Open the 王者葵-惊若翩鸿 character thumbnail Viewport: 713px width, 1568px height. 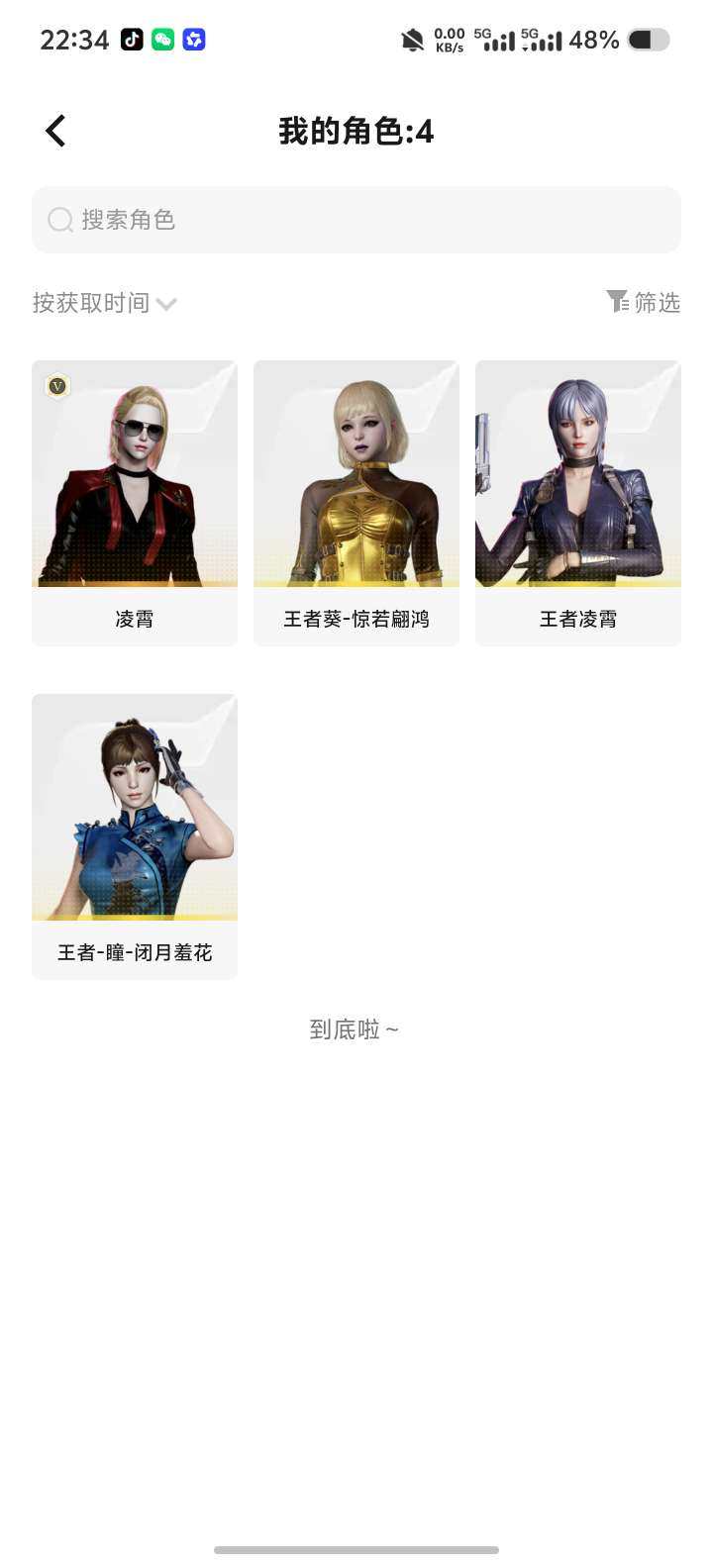pos(356,473)
